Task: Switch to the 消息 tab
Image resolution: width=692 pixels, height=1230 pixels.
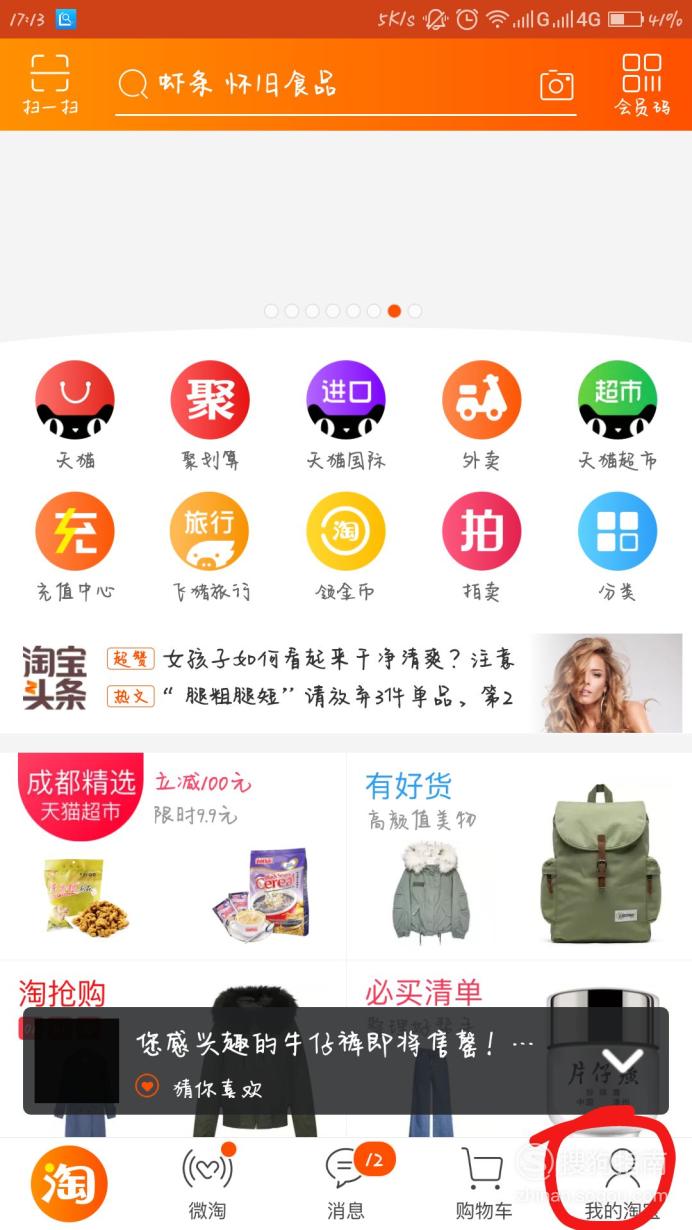Action: point(346,1184)
